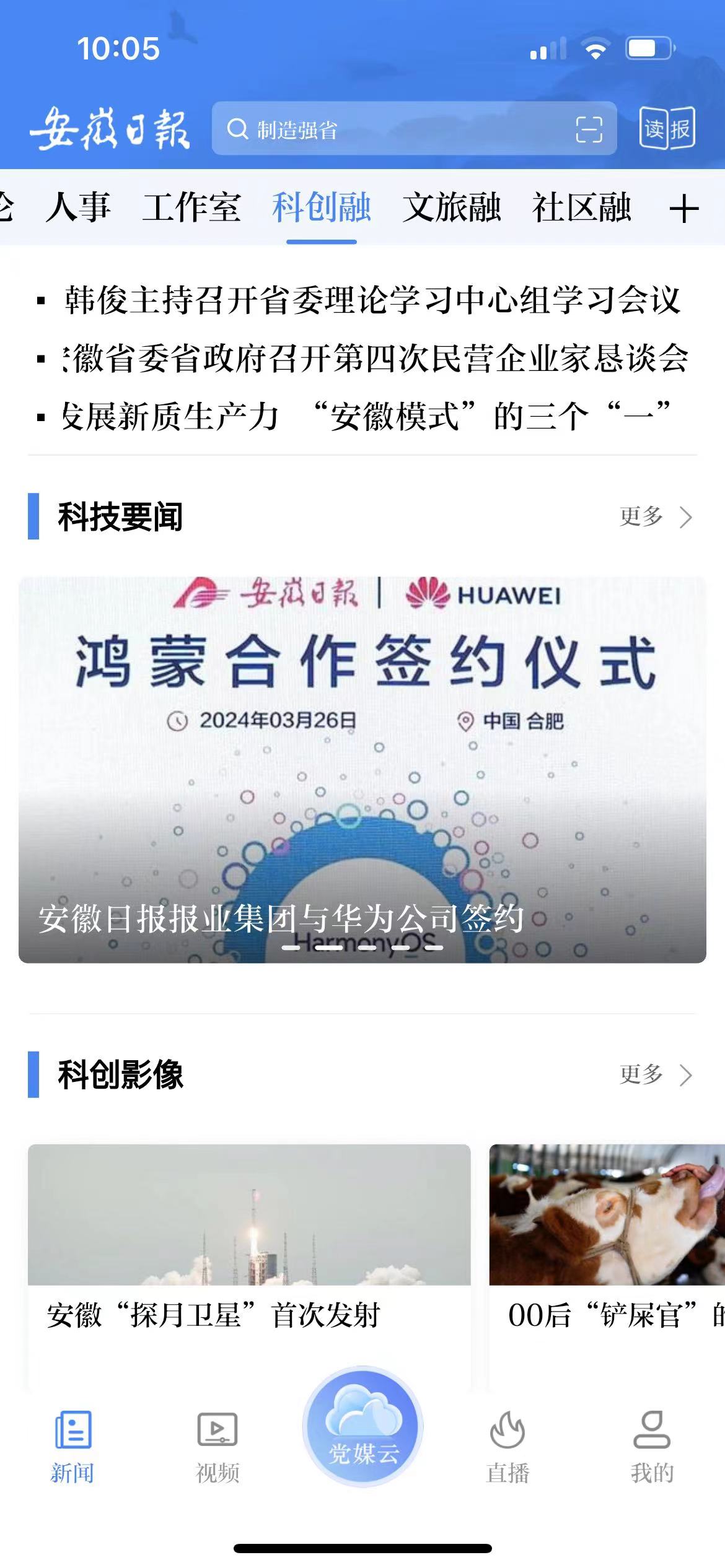Open the 发展新质生产力 安徽模式 article
725x1568 pixels.
[366, 416]
